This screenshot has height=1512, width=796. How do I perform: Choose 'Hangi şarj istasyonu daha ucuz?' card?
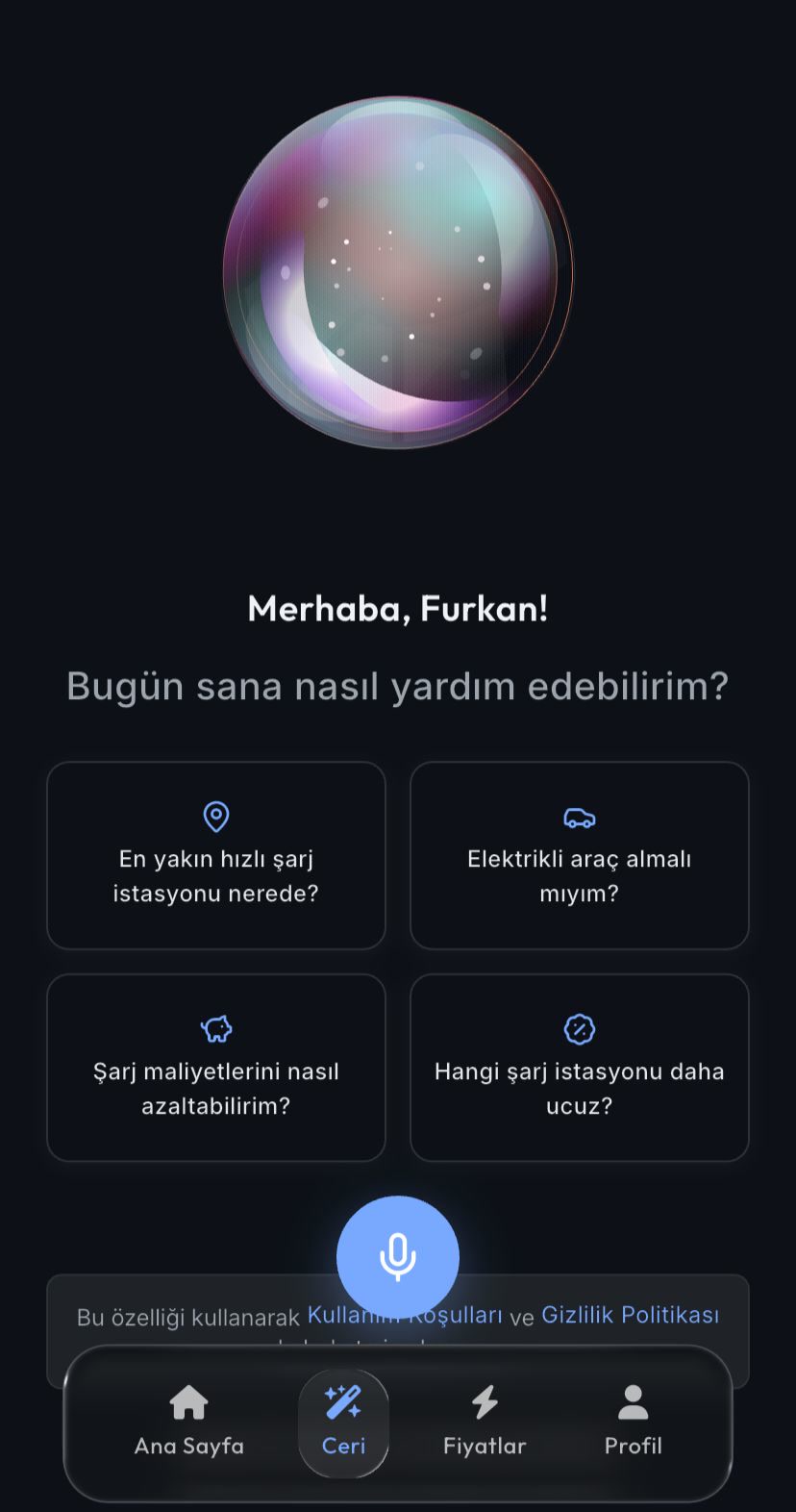579,1068
